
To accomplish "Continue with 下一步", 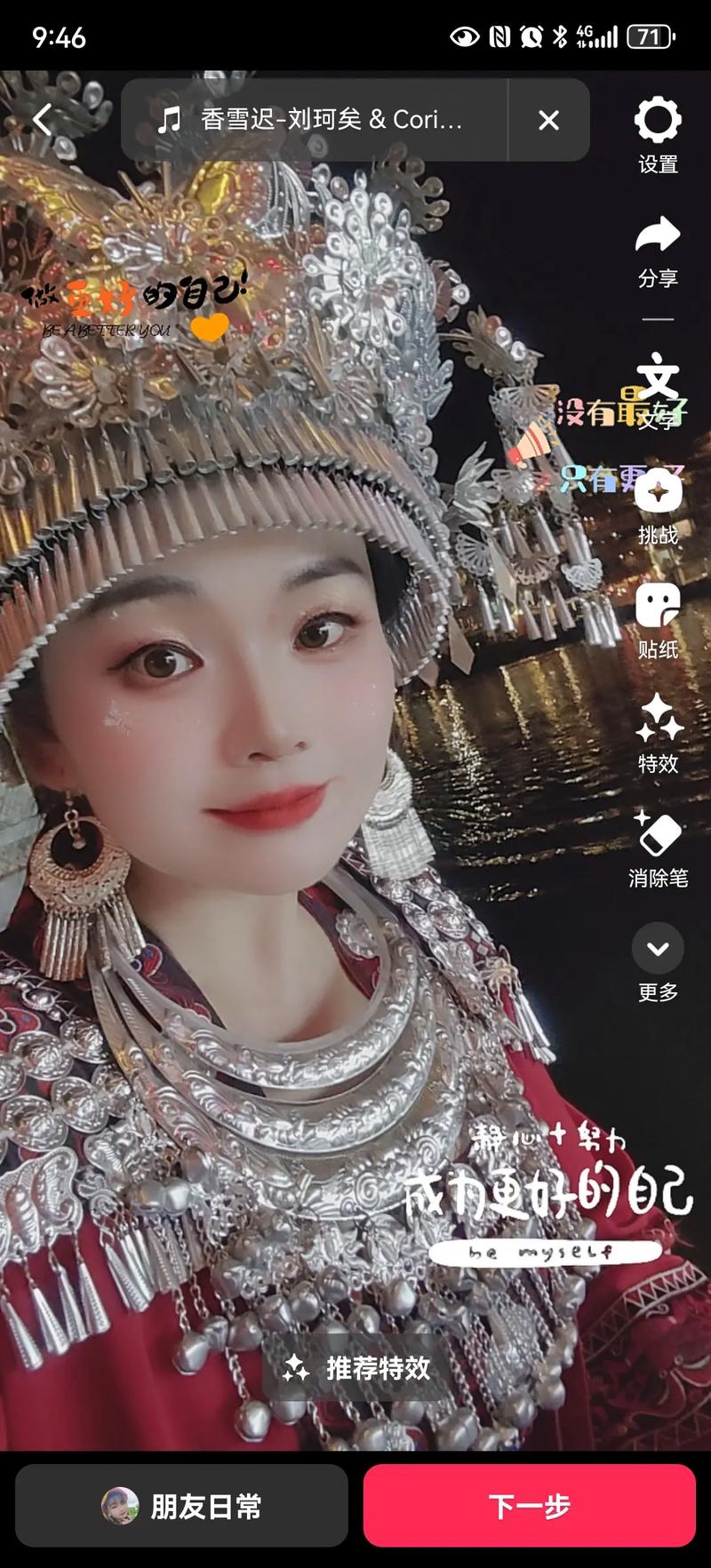I will point(529,1506).
